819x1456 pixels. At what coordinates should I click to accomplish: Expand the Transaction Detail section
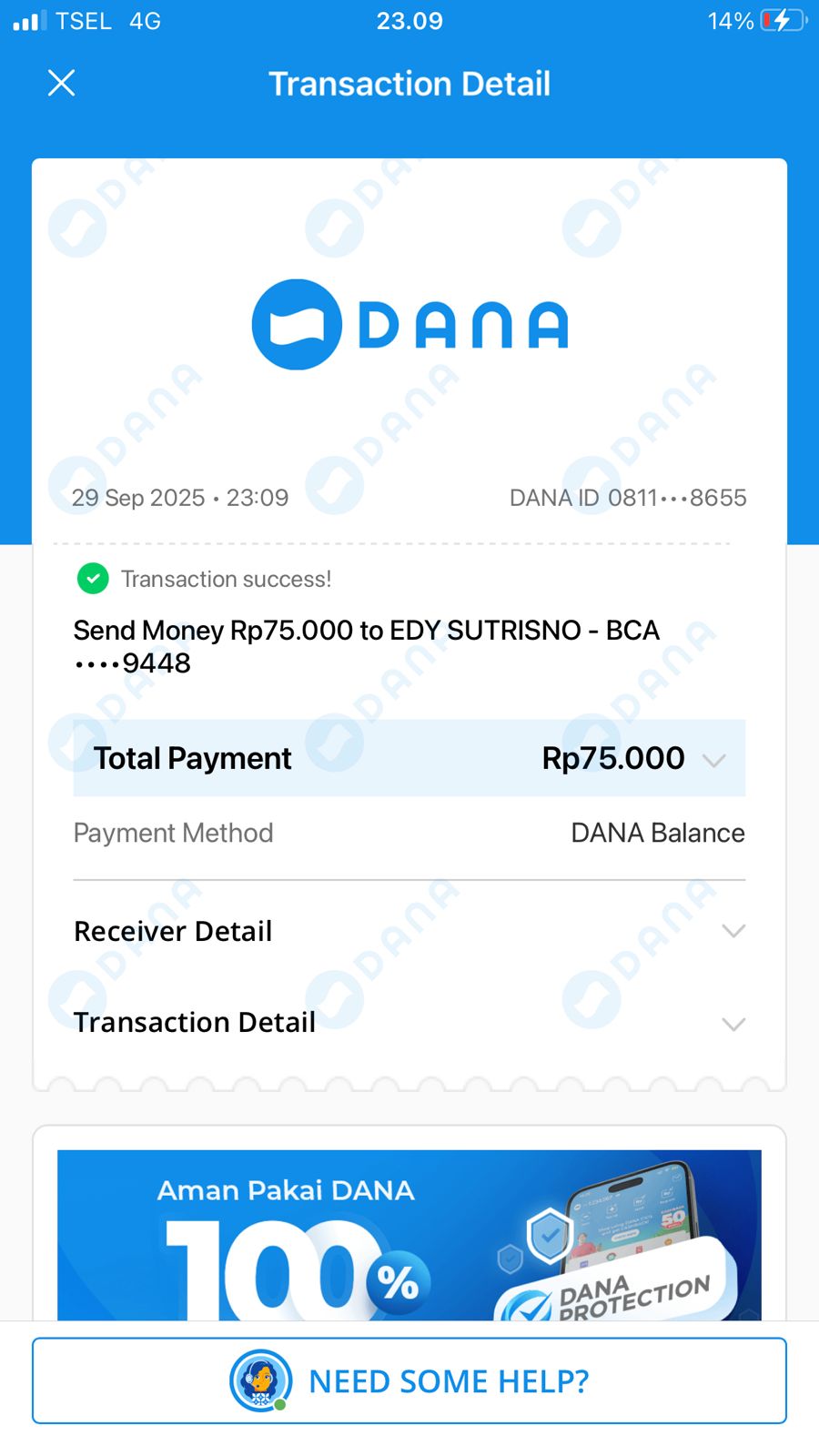point(733,1024)
